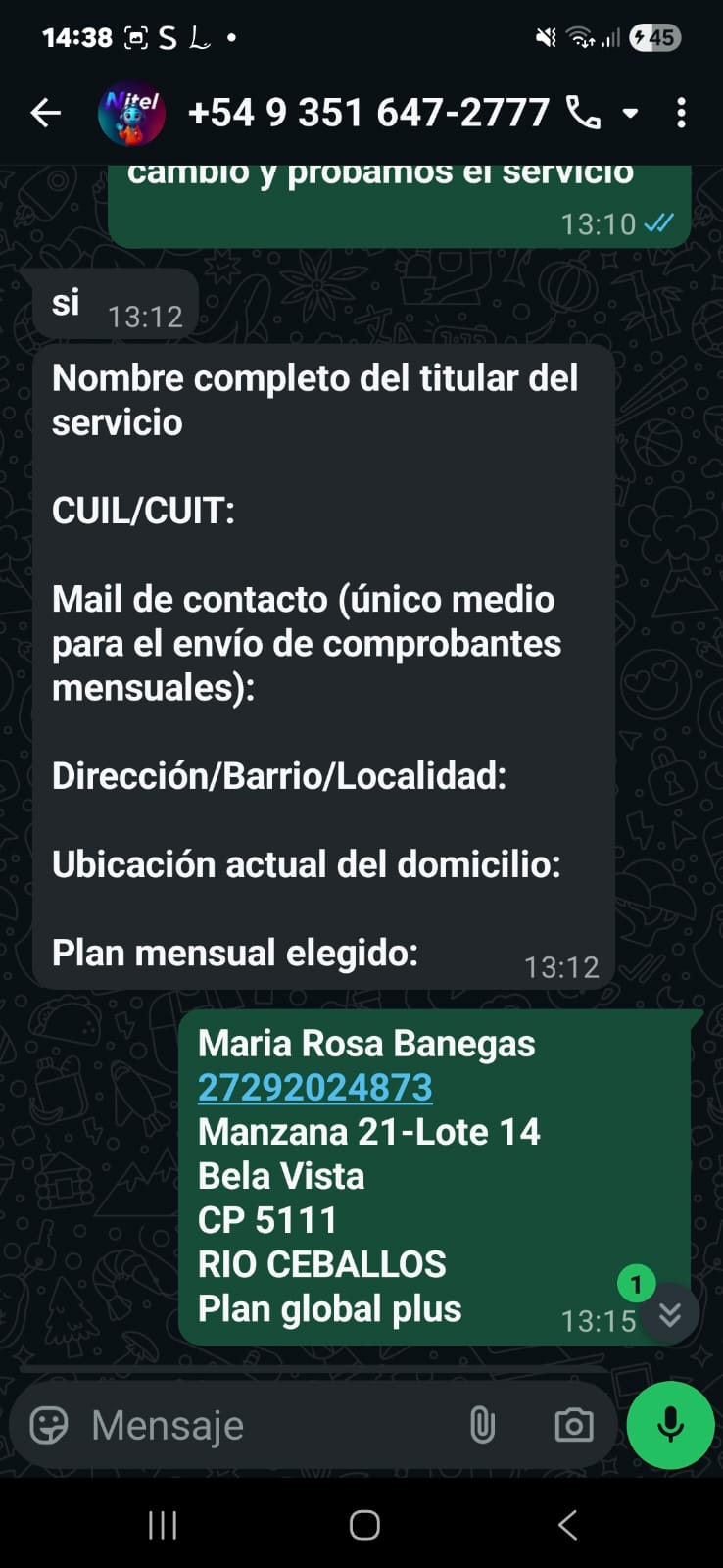This screenshot has height=1568, width=723.
Task: Jump to the latest unread message
Action: [x=670, y=1313]
